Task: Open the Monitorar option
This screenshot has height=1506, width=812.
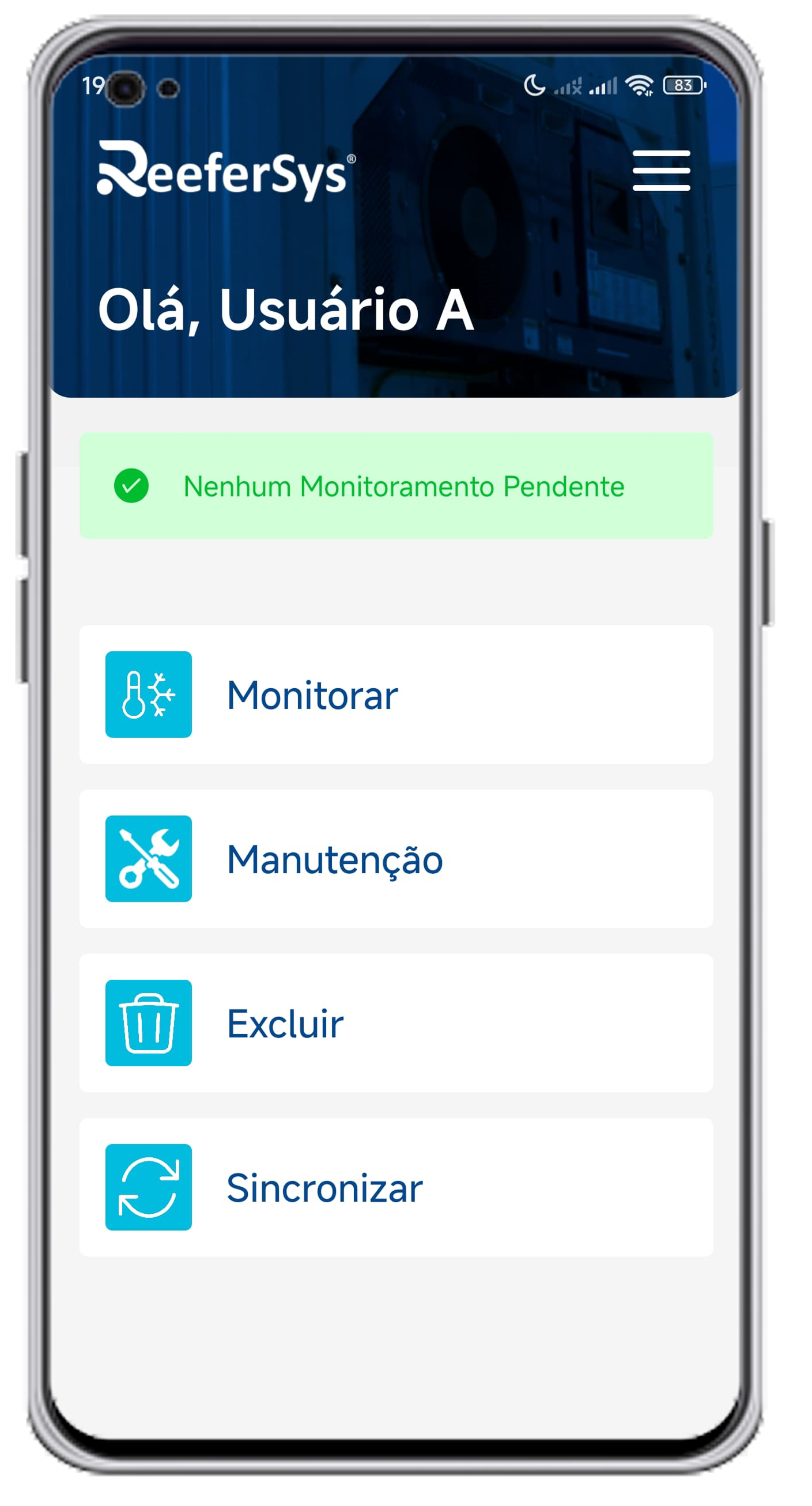Action: (x=396, y=694)
